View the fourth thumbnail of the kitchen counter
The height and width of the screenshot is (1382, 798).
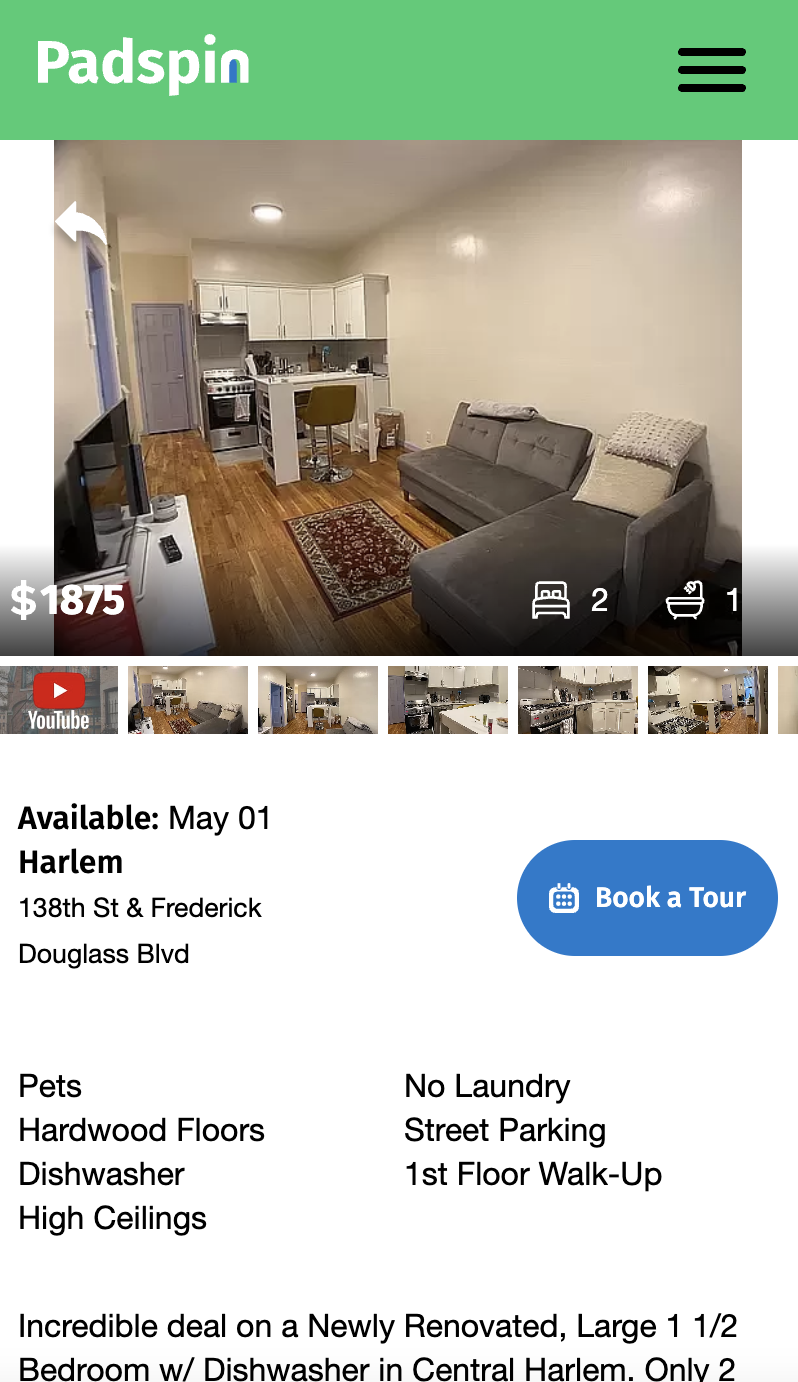[448, 700]
